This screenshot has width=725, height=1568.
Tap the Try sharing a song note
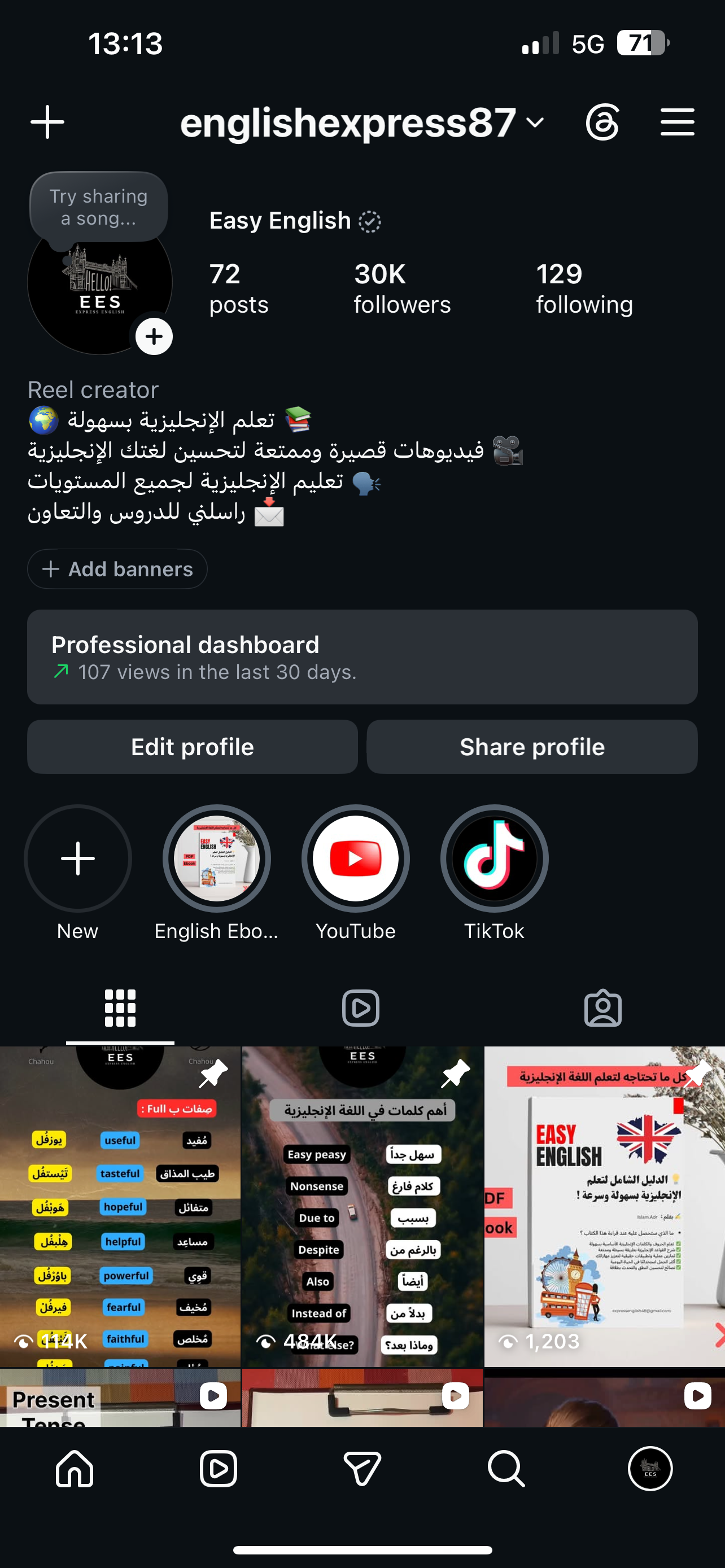[x=99, y=207]
